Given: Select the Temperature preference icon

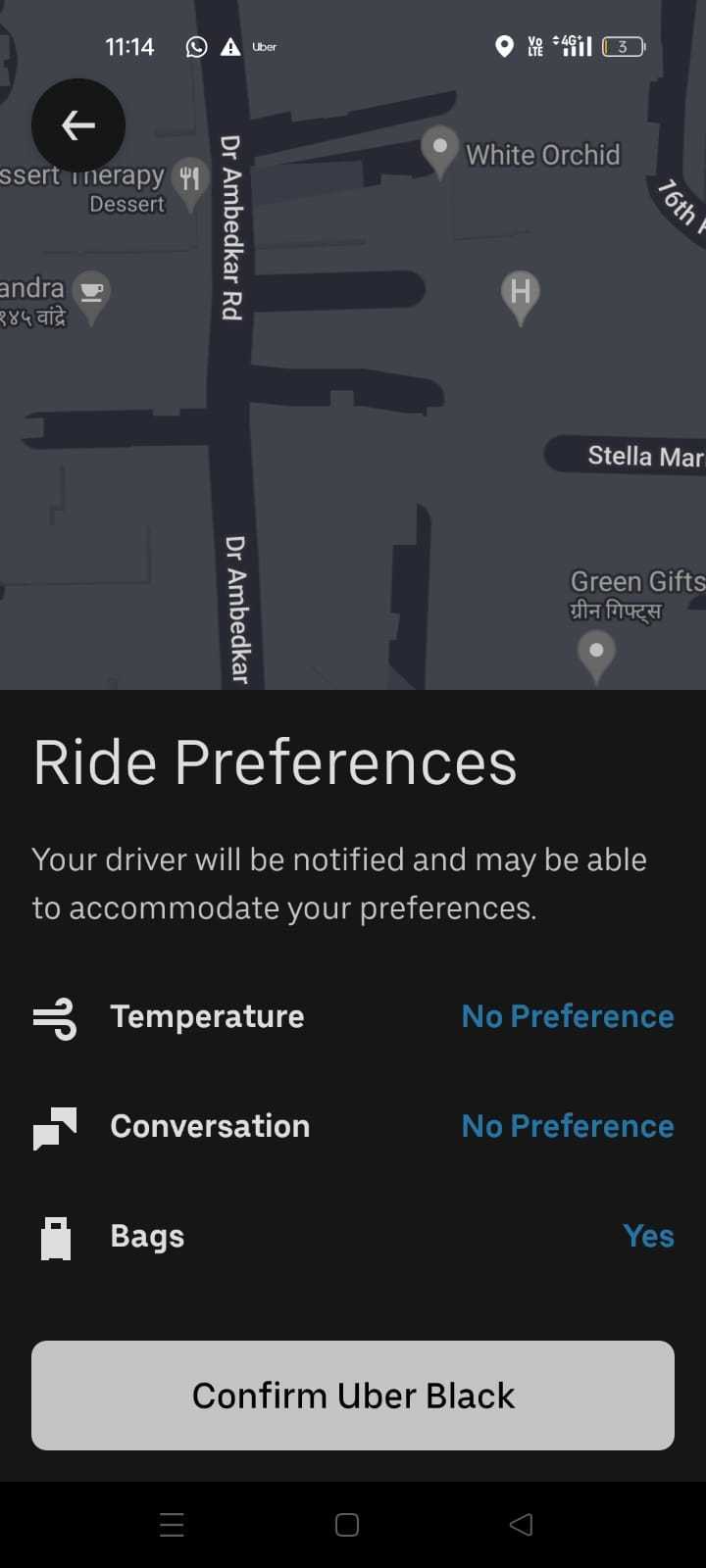Looking at the screenshot, I should pos(55,1019).
